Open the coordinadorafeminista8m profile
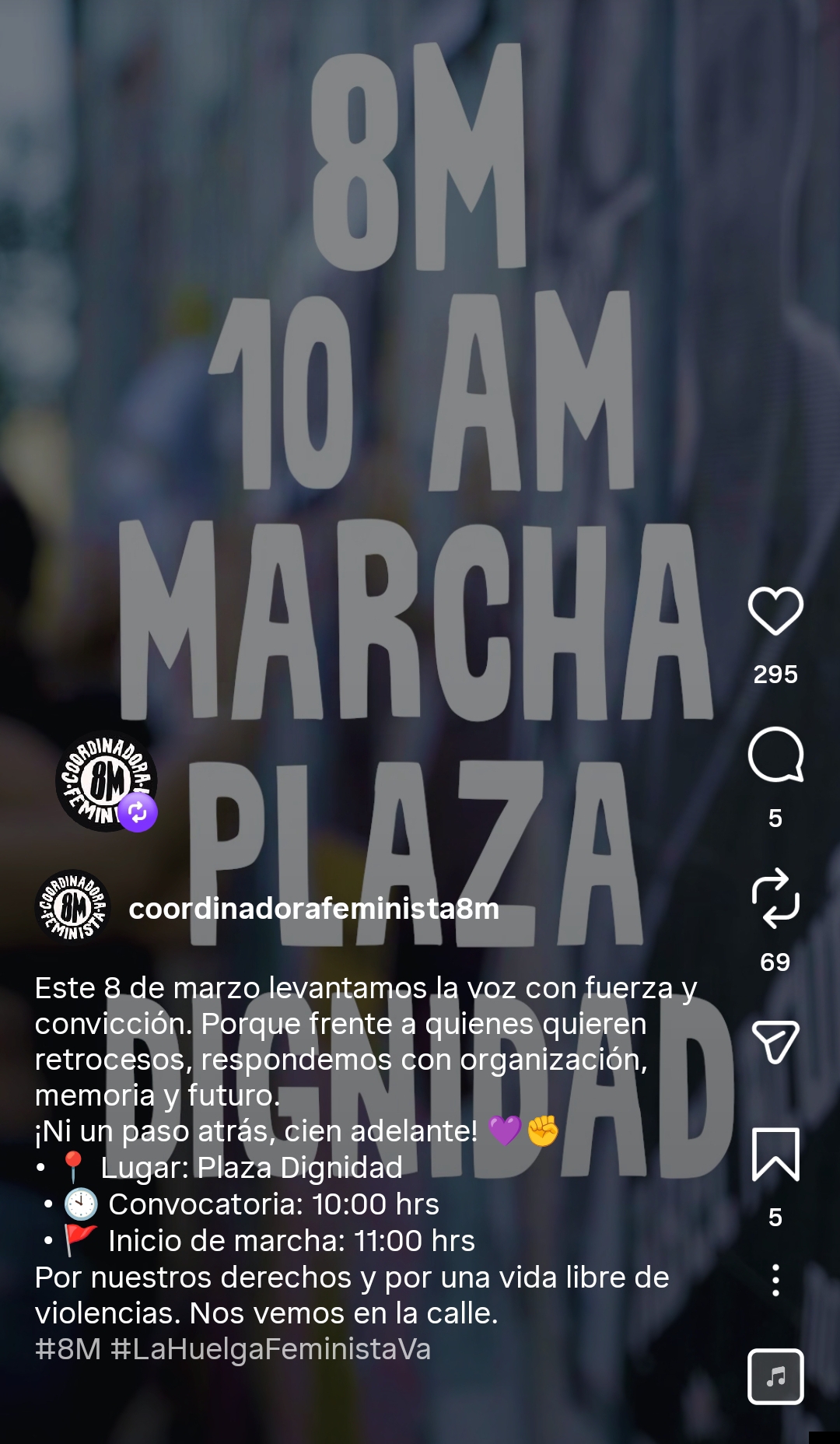840x1444 pixels. [313, 909]
